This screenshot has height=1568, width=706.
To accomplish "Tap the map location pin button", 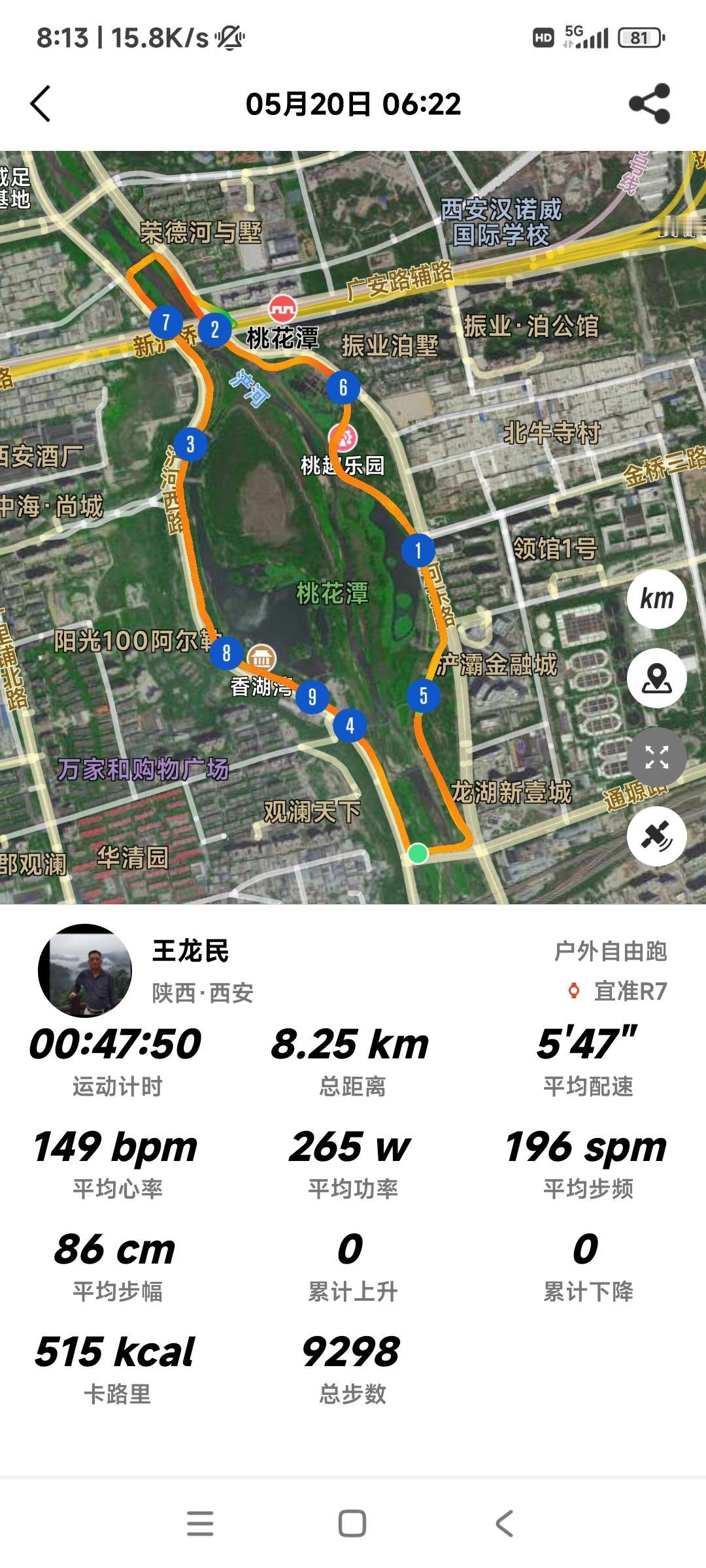I will (x=656, y=678).
